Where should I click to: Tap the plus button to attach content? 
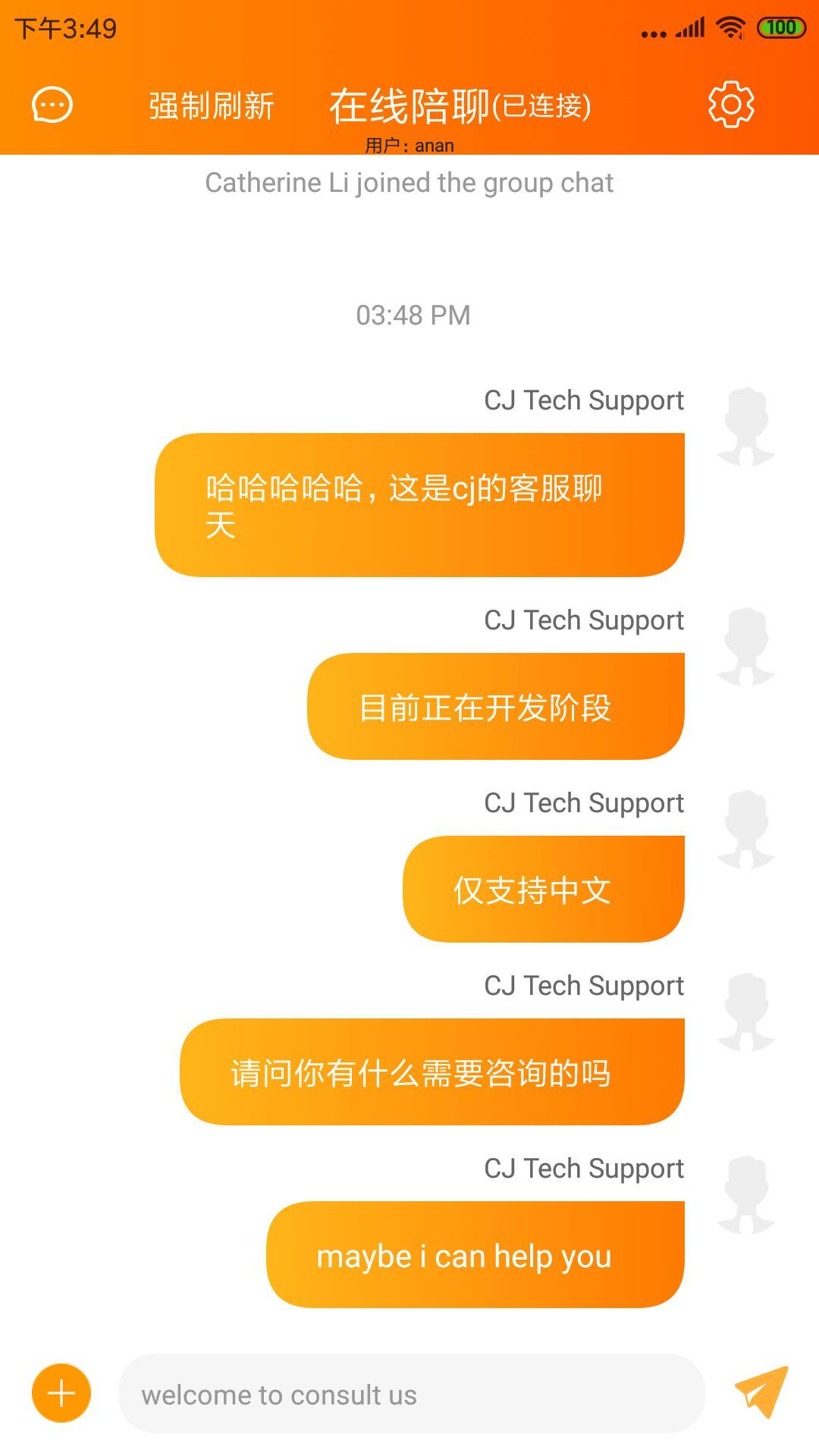click(x=60, y=1393)
